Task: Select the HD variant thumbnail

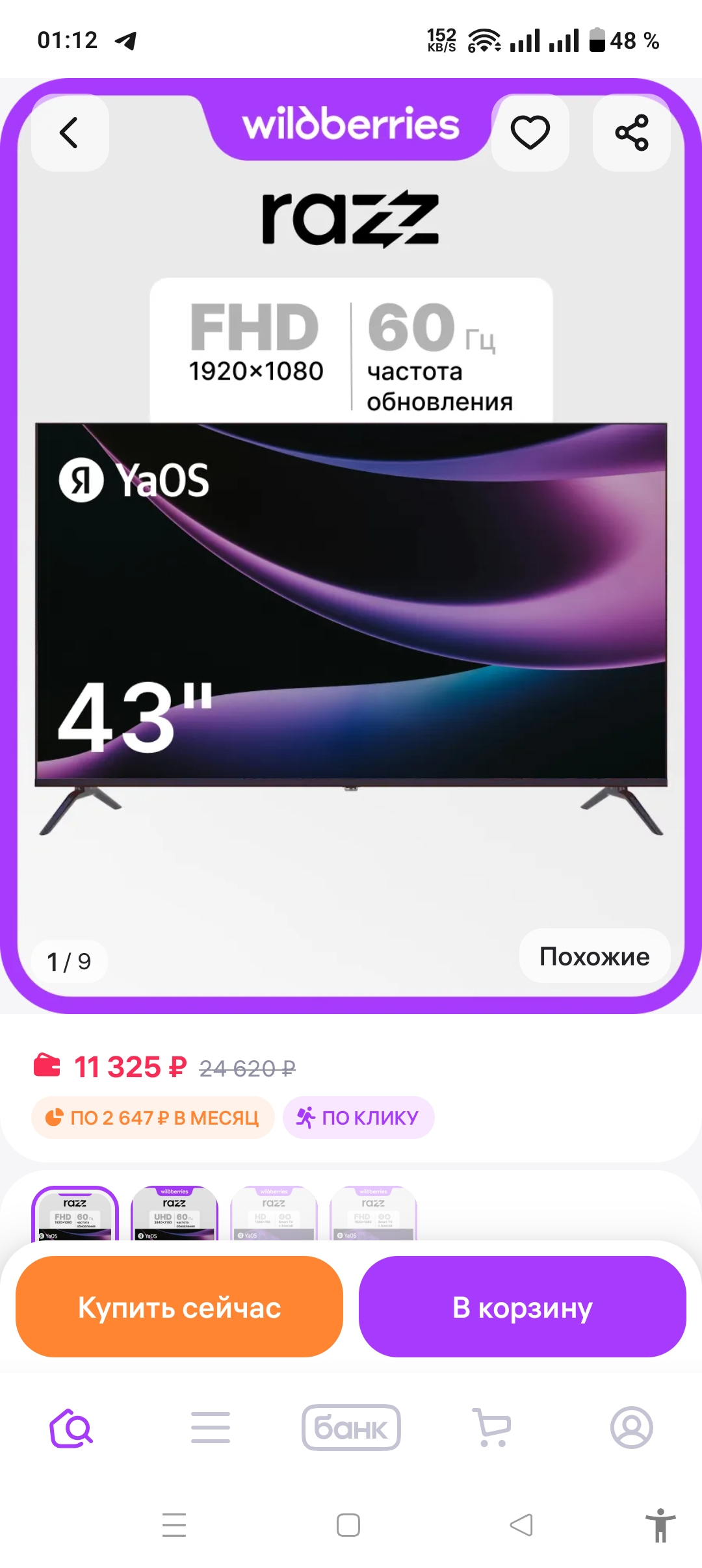Action: click(x=274, y=1213)
